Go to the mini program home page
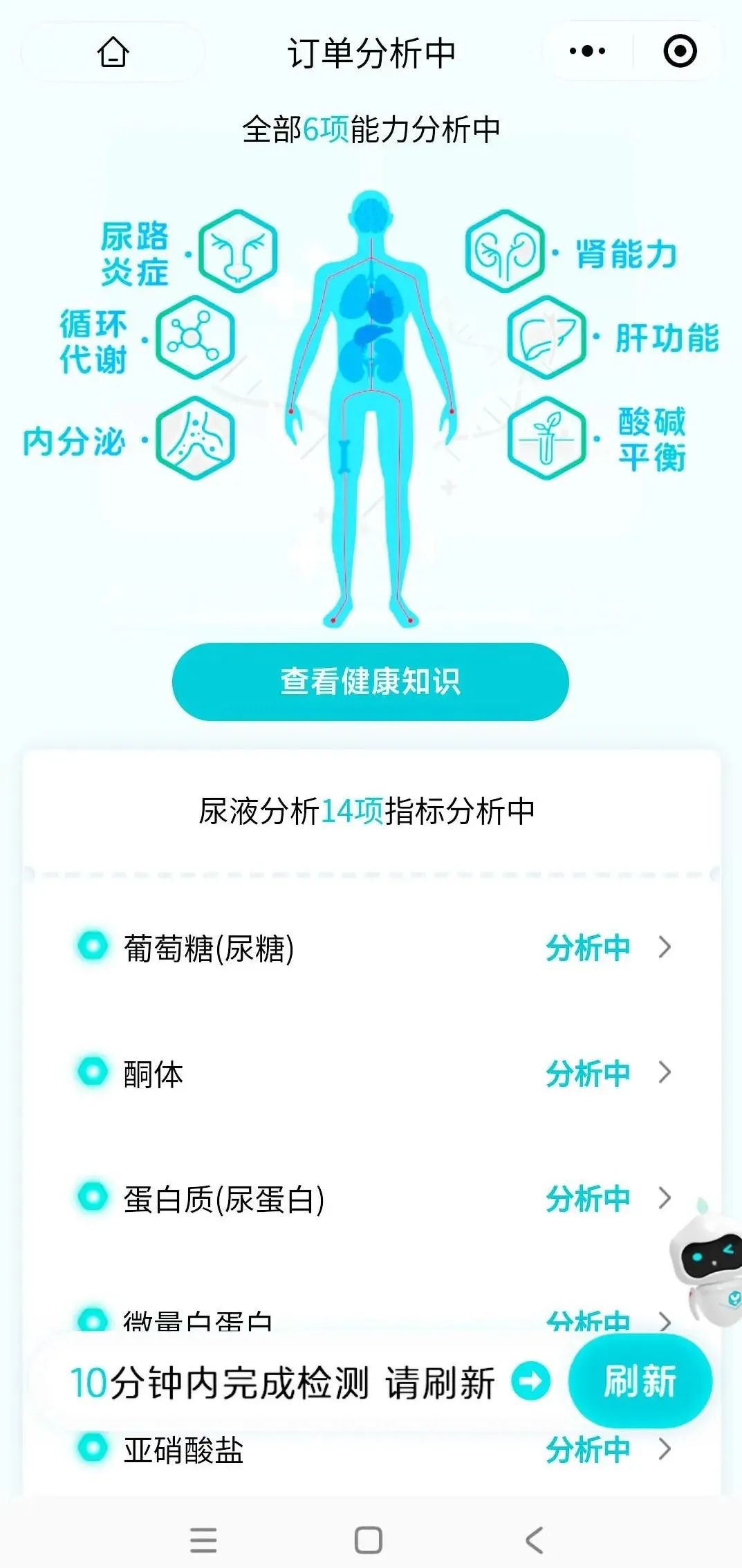The image size is (742, 1568). (x=113, y=52)
